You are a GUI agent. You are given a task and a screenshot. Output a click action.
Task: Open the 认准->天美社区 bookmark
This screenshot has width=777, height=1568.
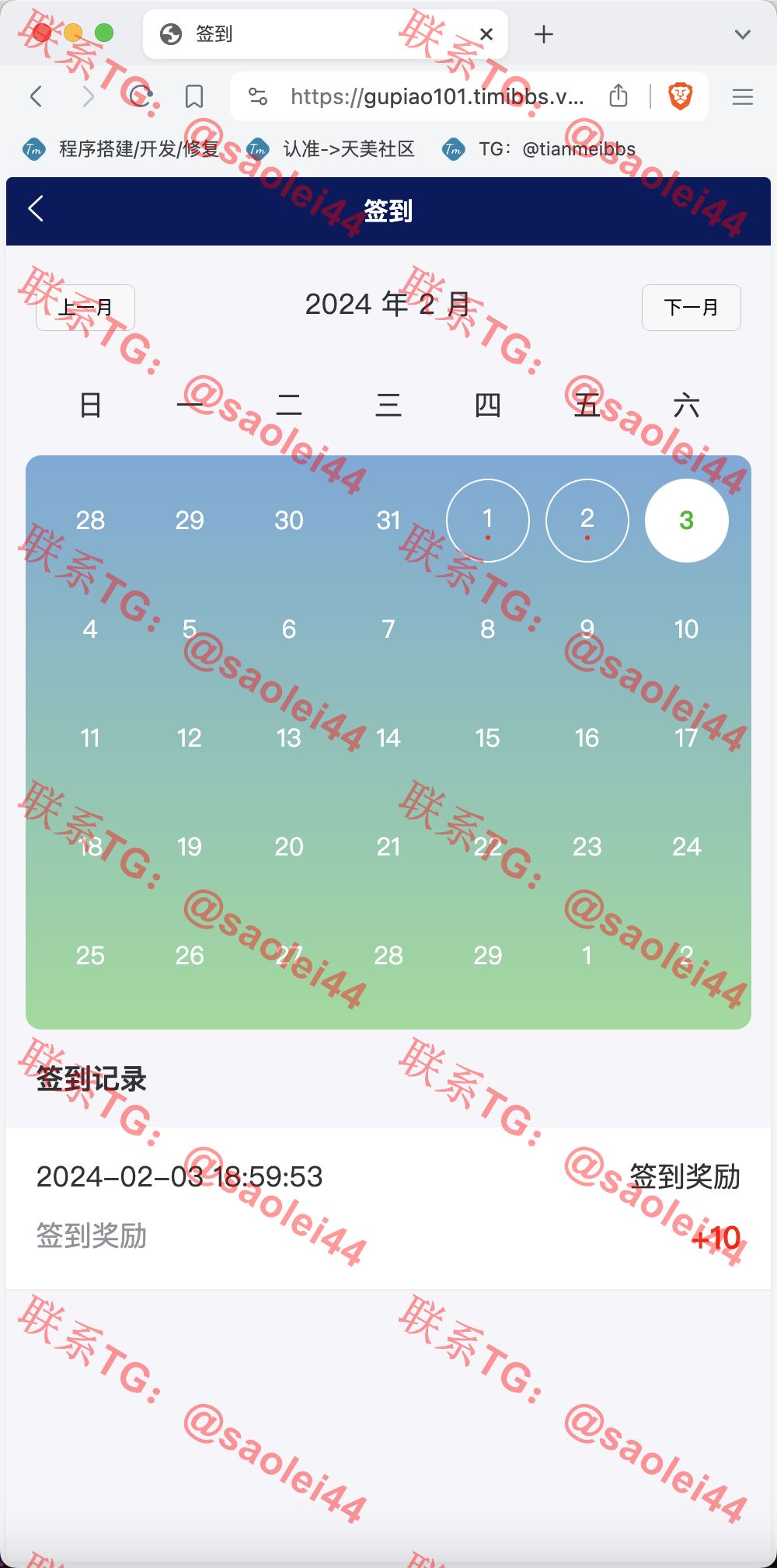click(x=331, y=149)
